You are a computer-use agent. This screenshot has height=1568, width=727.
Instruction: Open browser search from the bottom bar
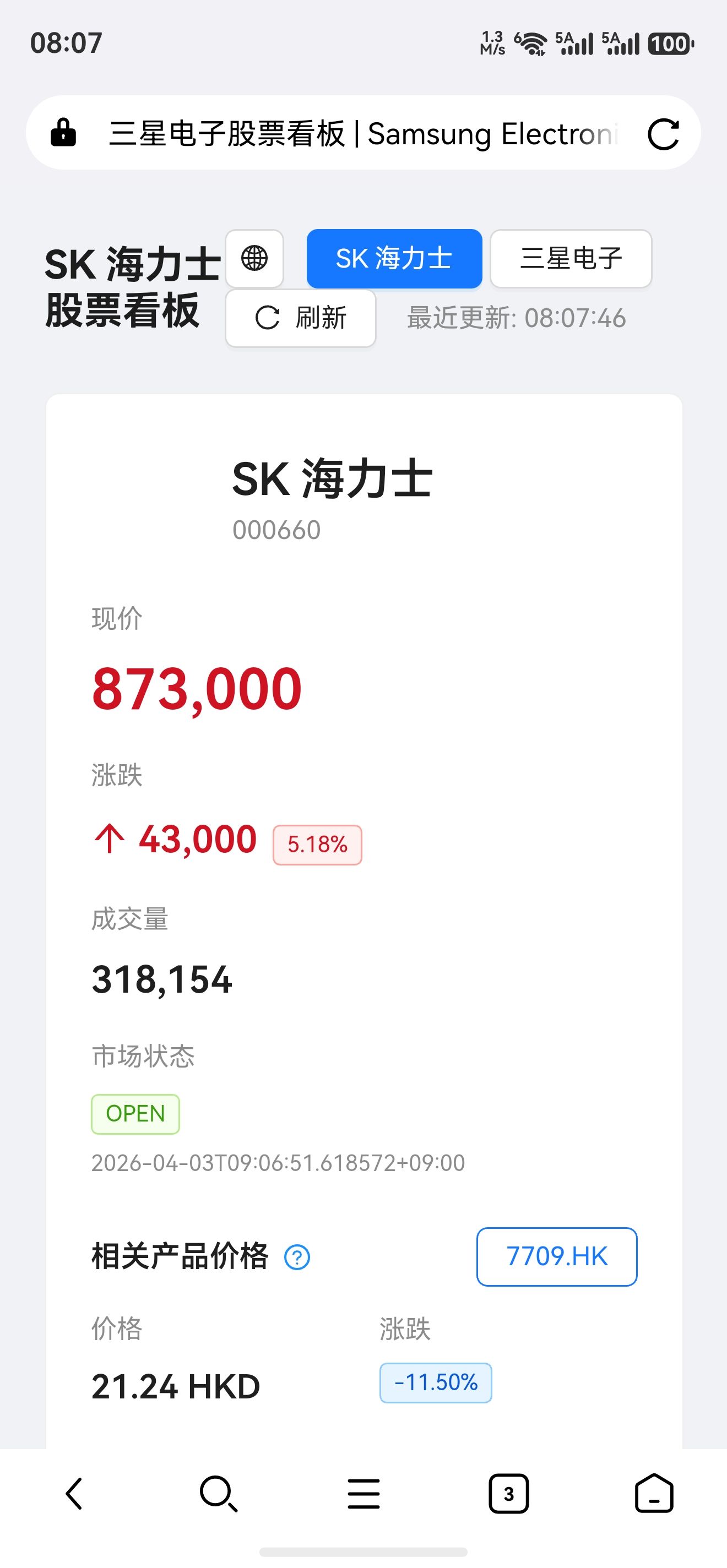point(218,1493)
